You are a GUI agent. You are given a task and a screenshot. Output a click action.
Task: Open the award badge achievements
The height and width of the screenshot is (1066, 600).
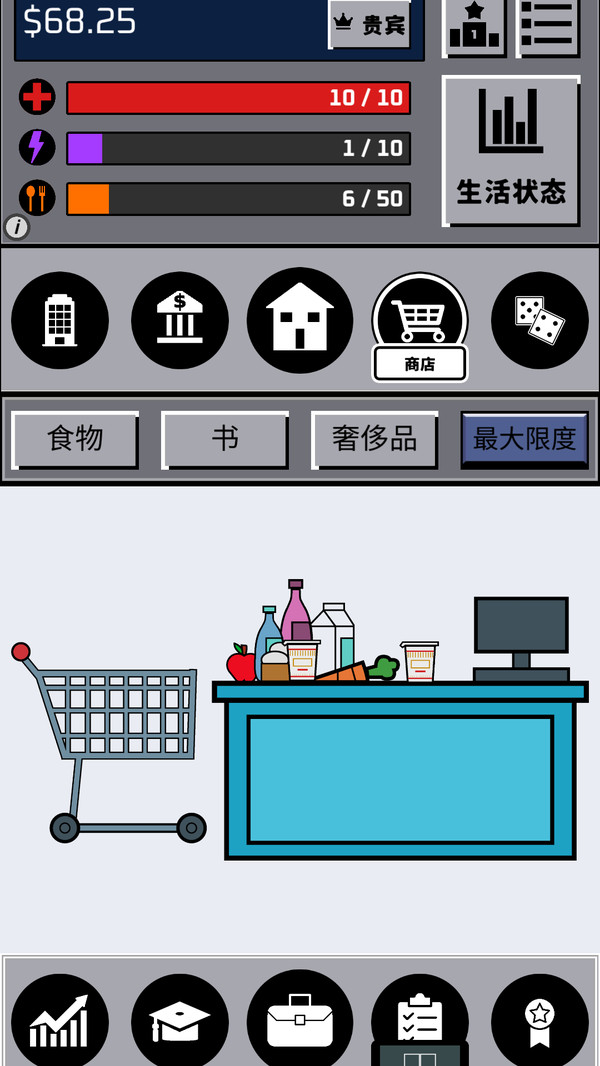[x=540, y=1020]
